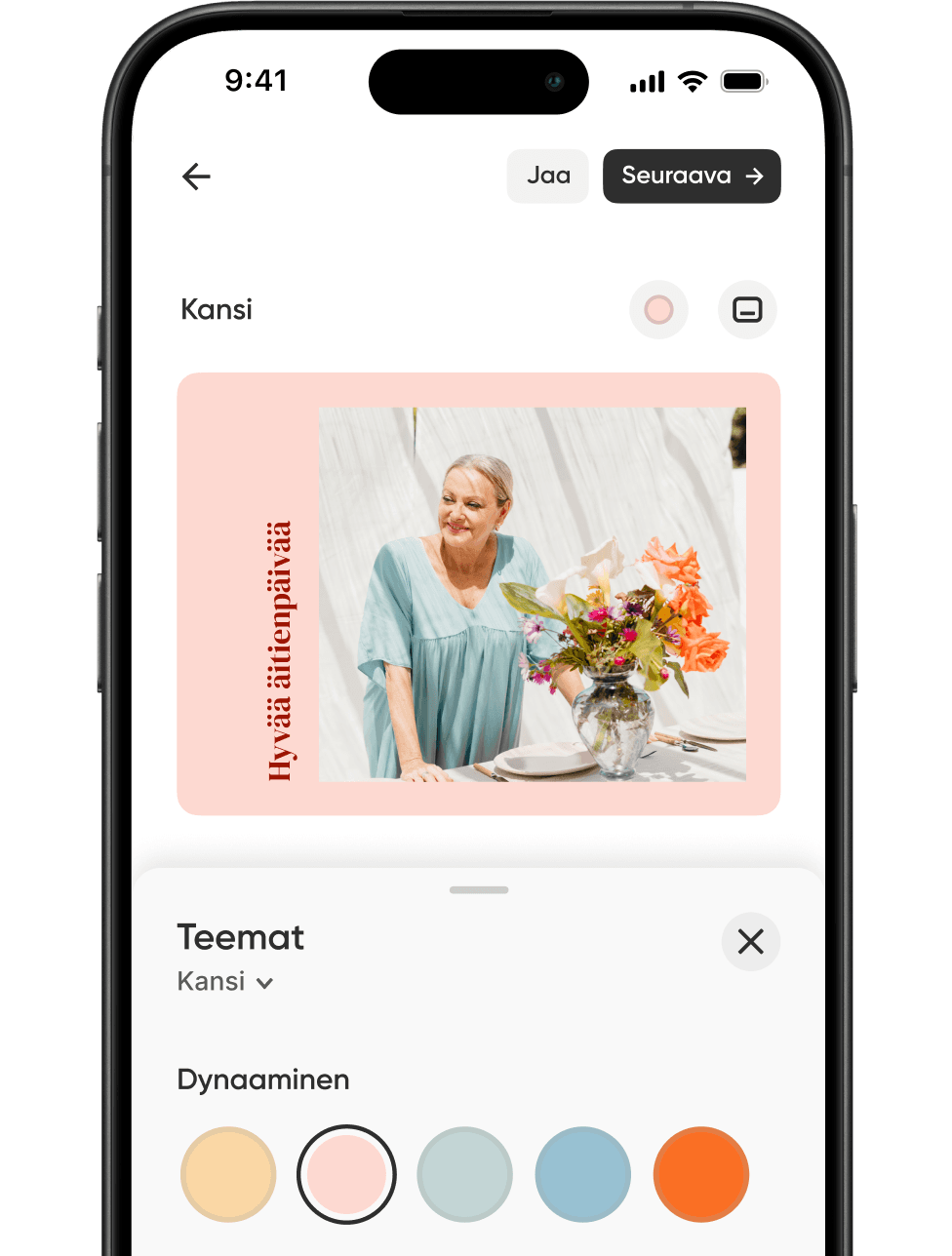Select the pale yellow theme swatch
952x1256 pixels.
click(228, 1174)
